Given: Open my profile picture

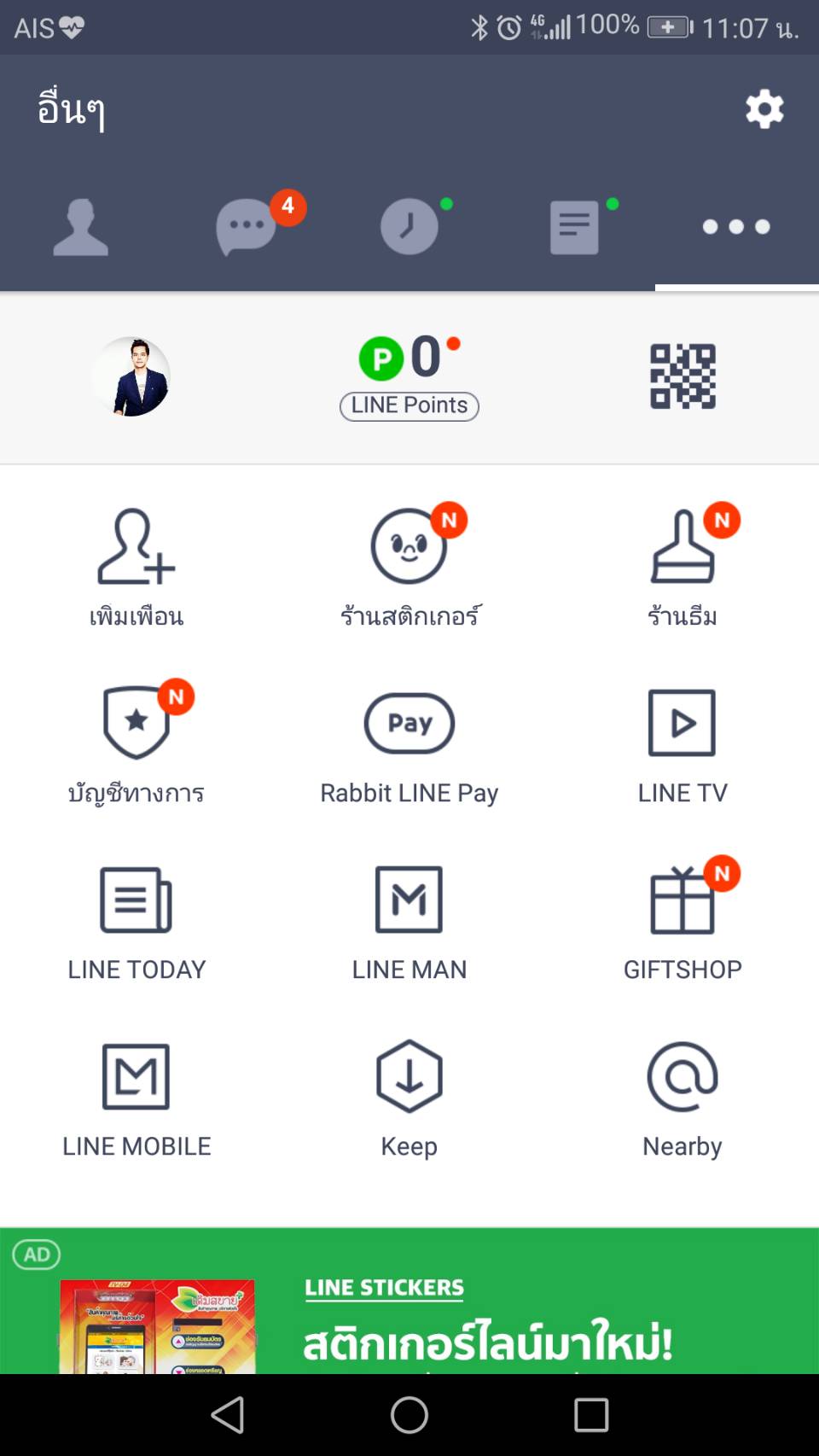Looking at the screenshot, I should 131,376.
